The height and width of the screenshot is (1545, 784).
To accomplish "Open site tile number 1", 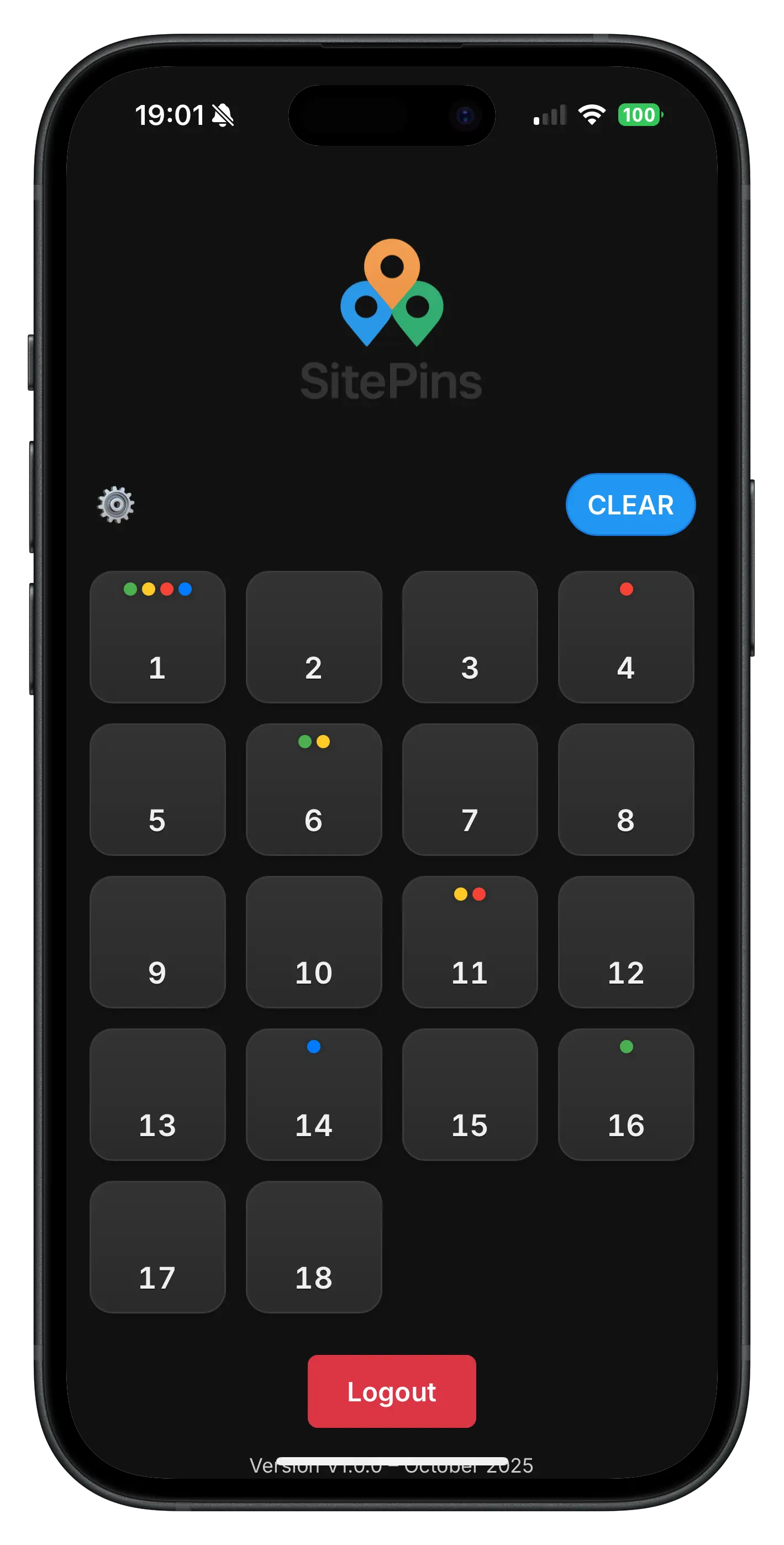I will coord(158,637).
